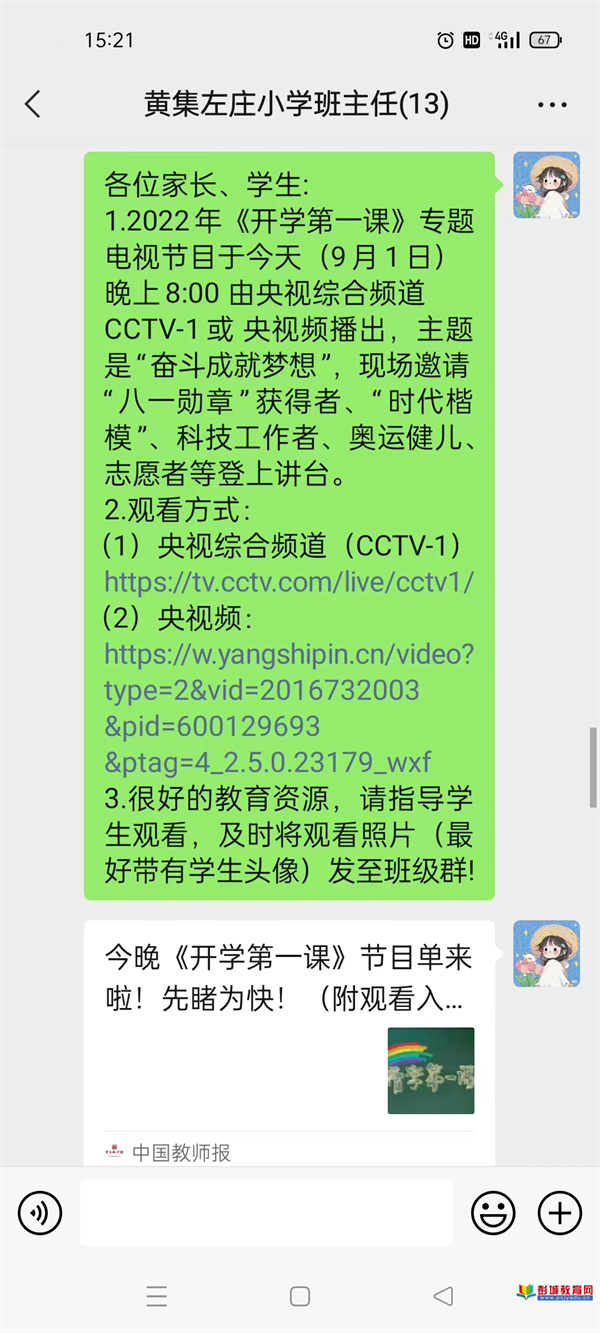The image size is (600, 1333).
Task: Open the tv.cctv.com live link
Action: (x=289, y=582)
